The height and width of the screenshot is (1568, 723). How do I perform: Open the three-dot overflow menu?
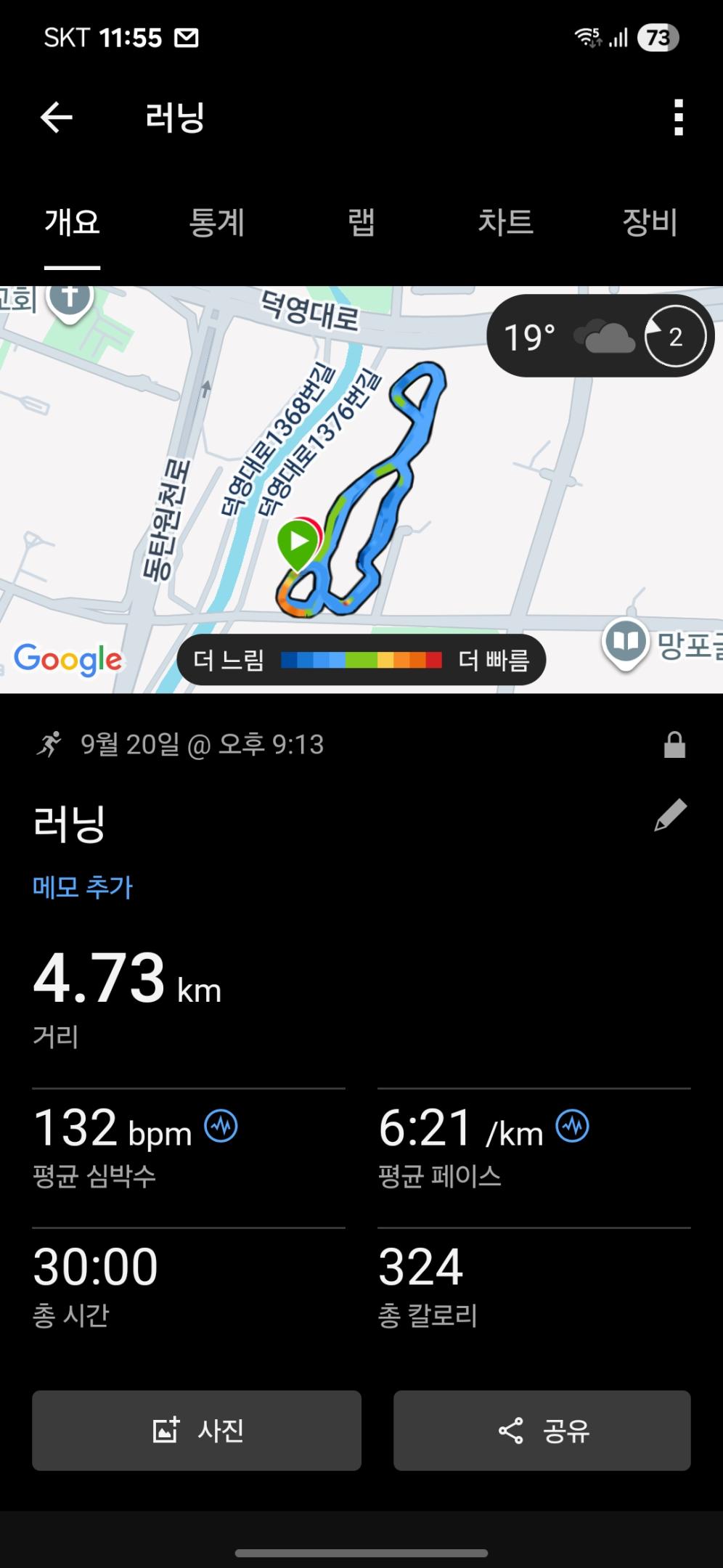point(678,118)
